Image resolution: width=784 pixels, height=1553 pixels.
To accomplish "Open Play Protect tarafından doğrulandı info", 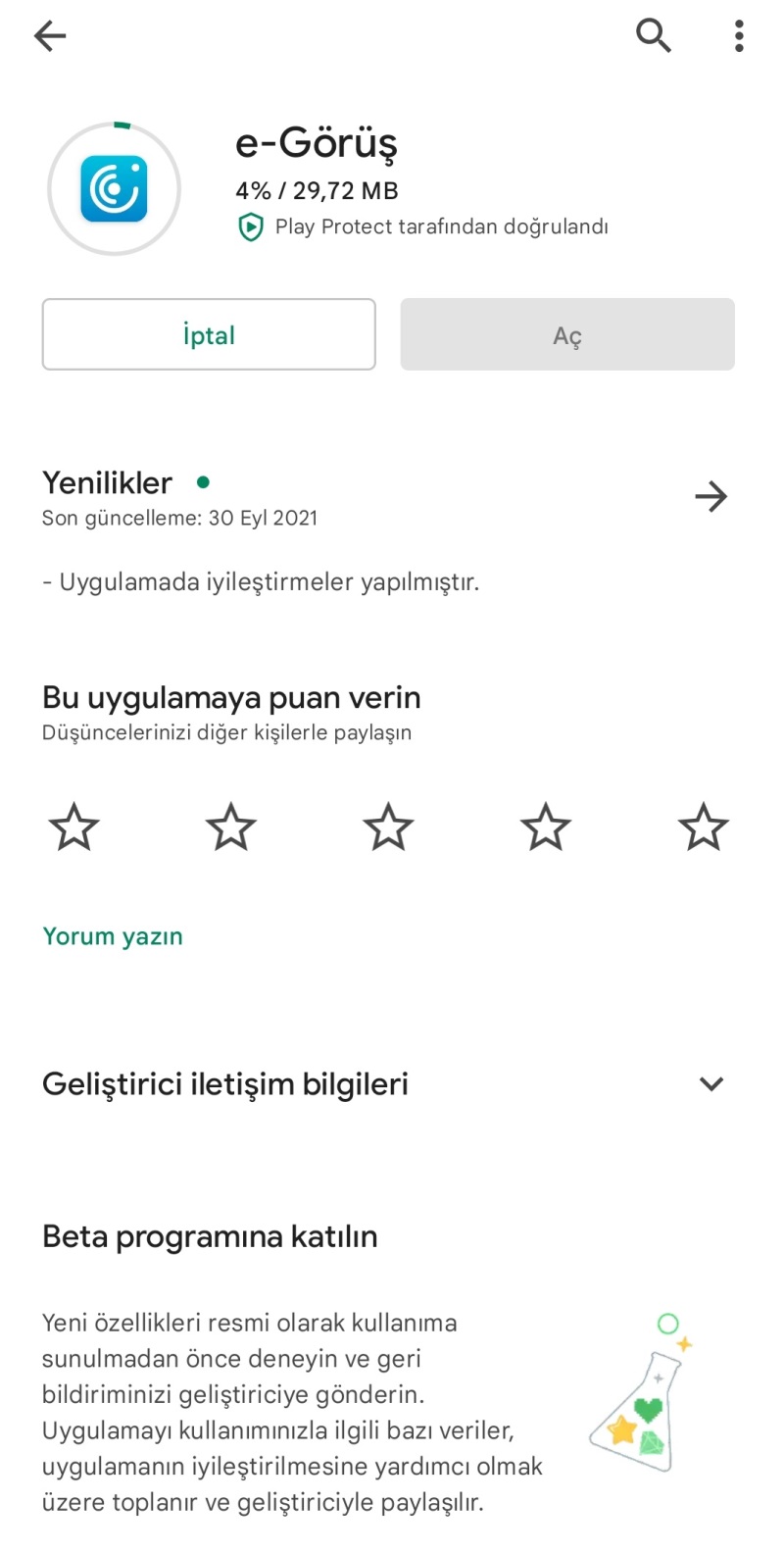I will [422, 226].
